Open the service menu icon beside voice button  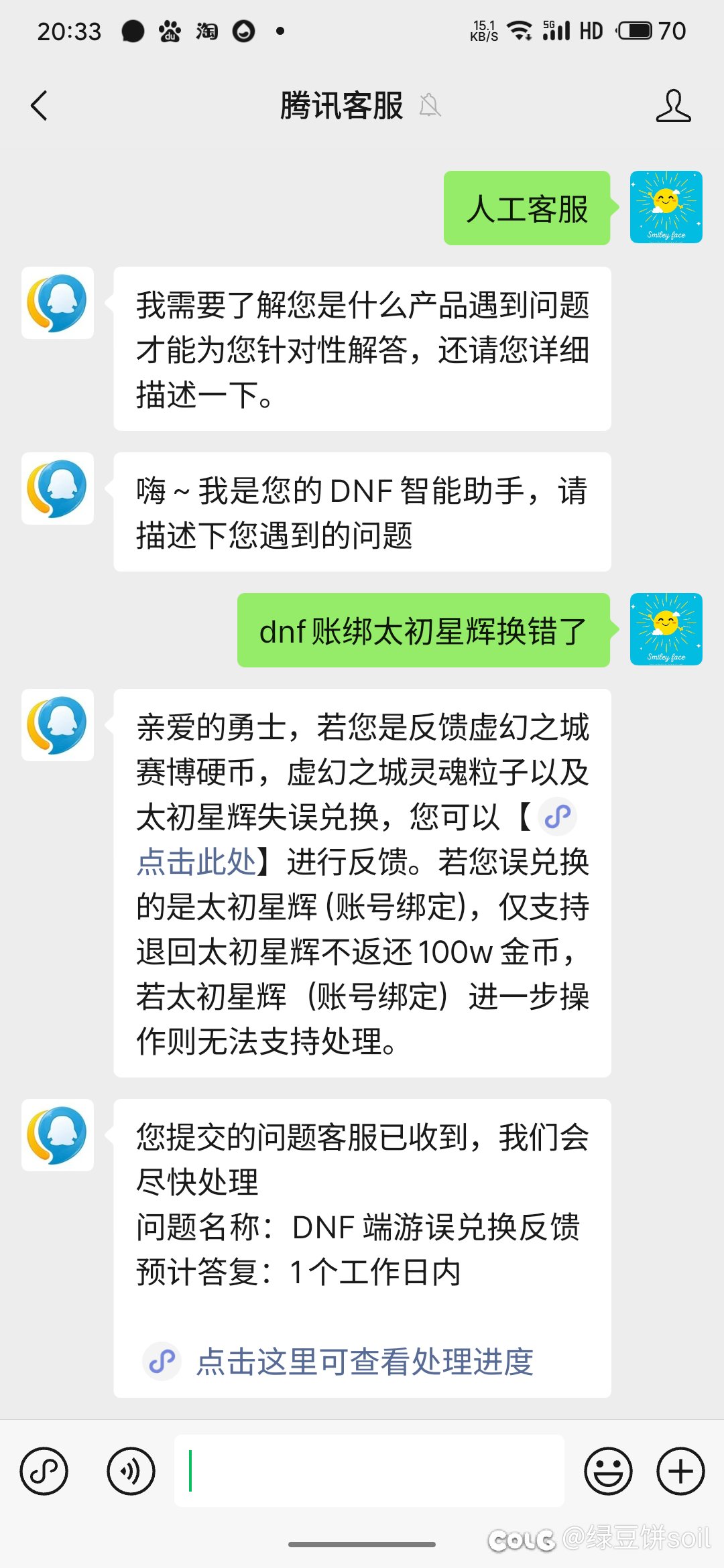[x=44, y=1472]
